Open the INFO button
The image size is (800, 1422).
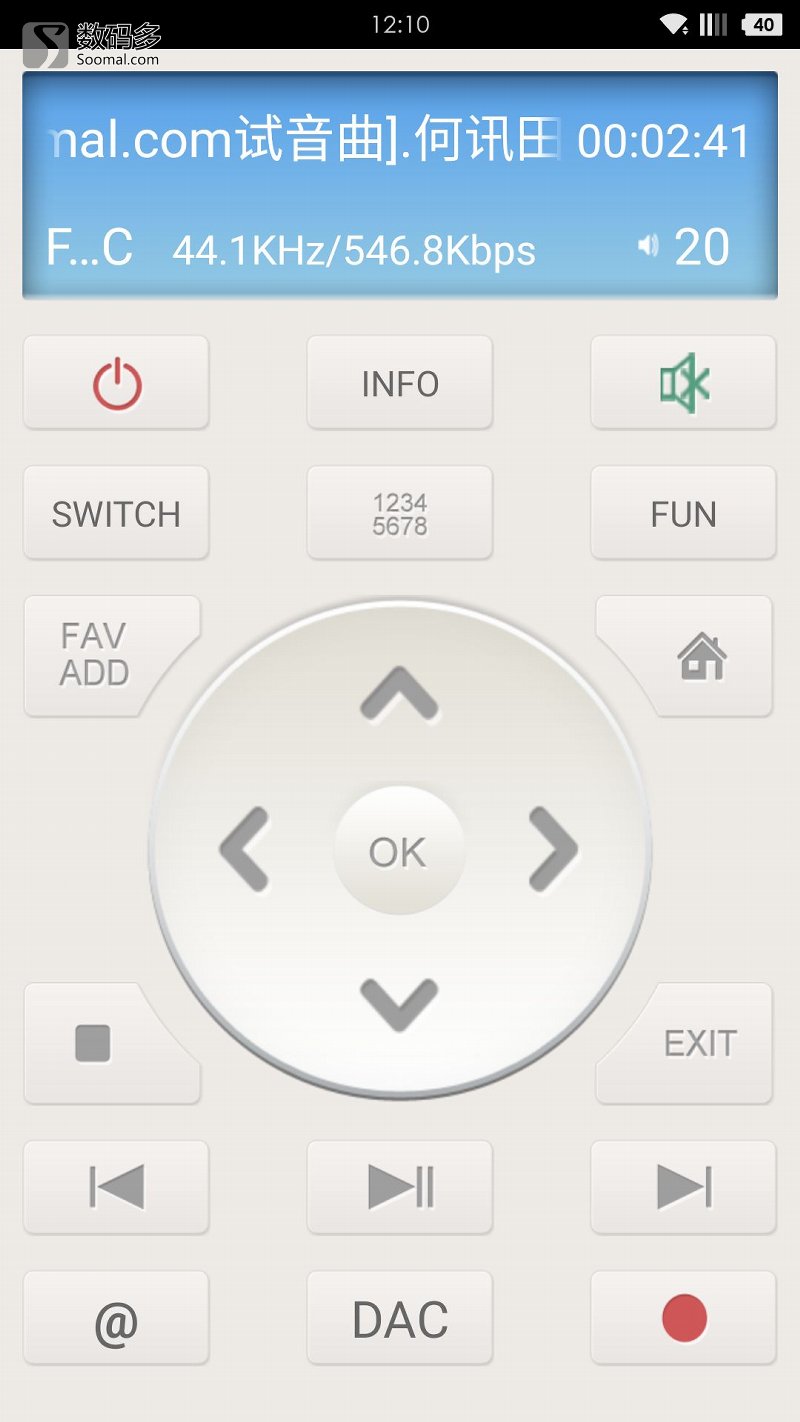click(x=399, y=383)
